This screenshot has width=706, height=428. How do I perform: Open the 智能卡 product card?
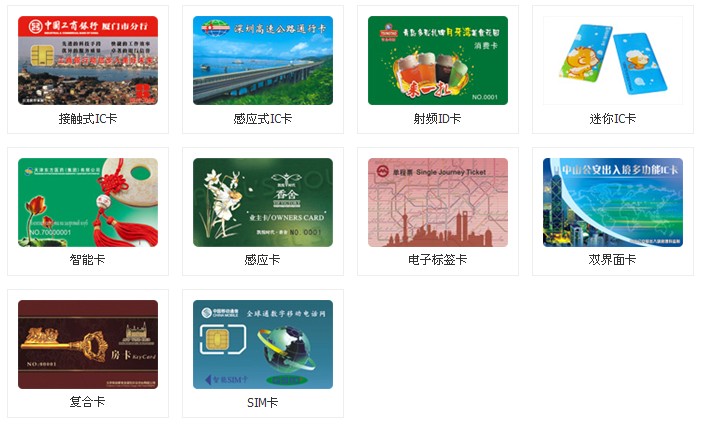pyautogui.click(x=88, y=203)
